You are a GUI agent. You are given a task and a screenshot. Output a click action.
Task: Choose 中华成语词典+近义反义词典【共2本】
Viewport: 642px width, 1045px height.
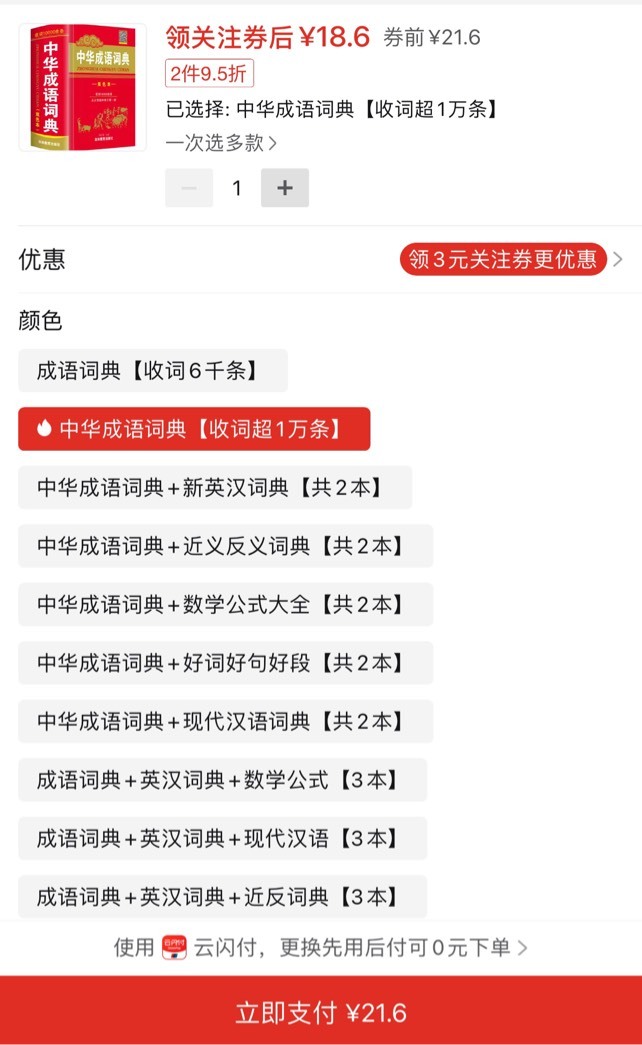click(x=225, y=546)
